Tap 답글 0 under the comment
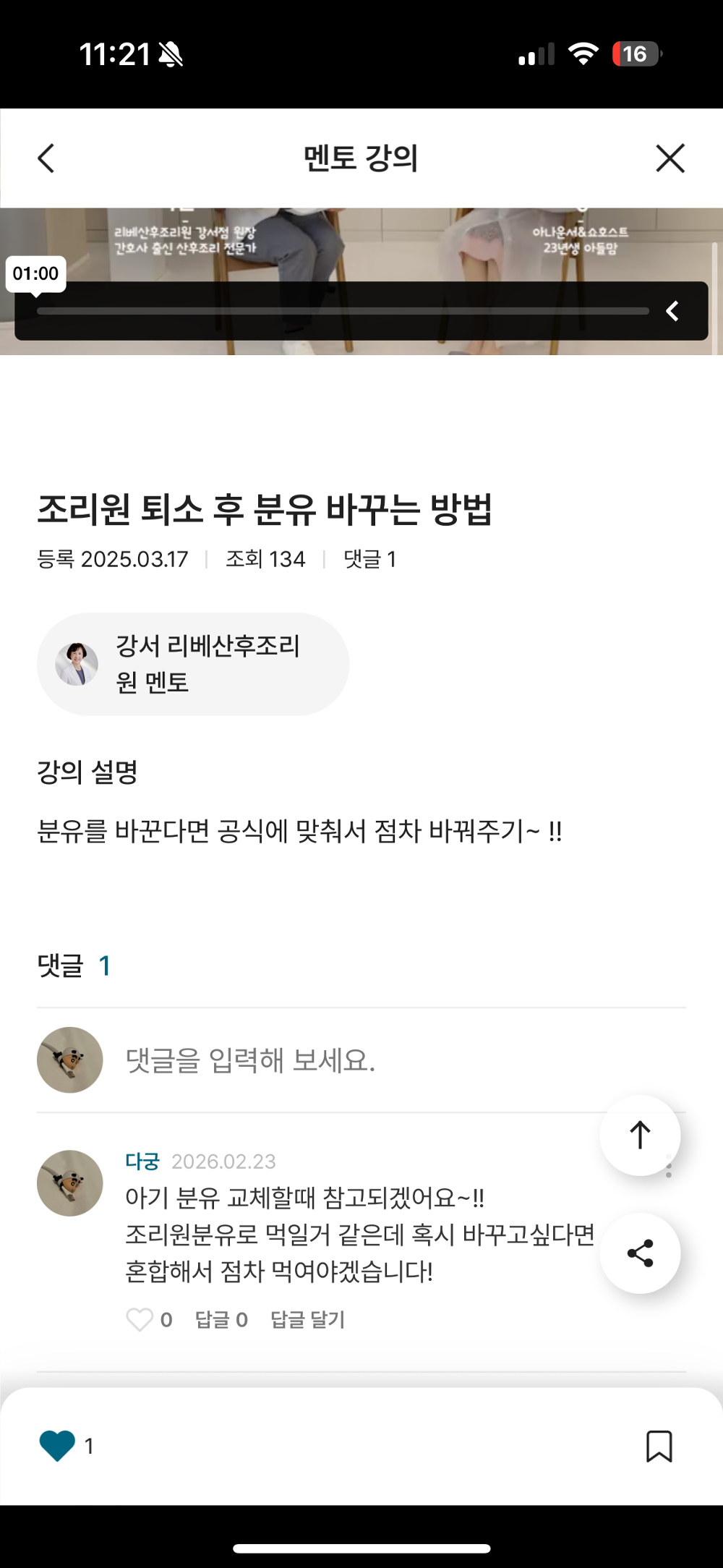Image resolution: width=723 pixels, height=1568 pixels. [x=219, y=1318]
